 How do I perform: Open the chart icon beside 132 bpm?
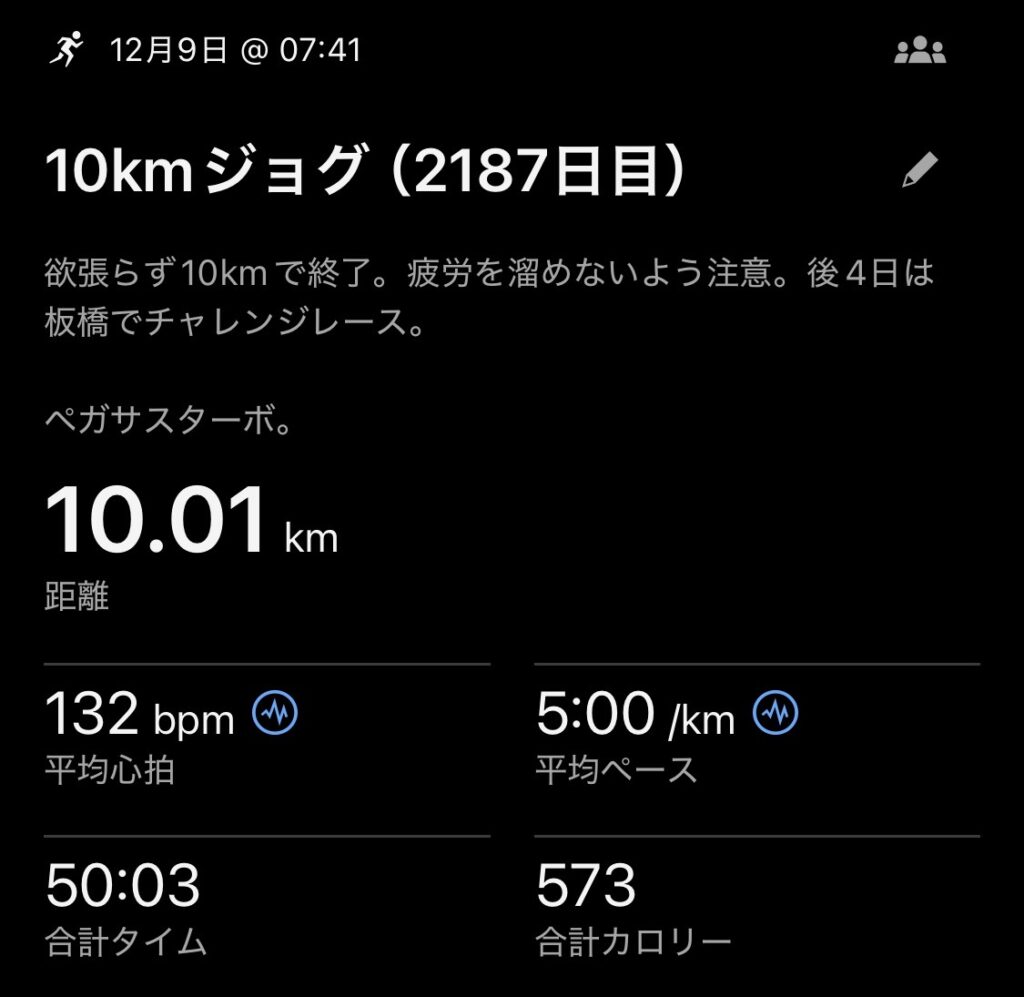coord(275,713)
